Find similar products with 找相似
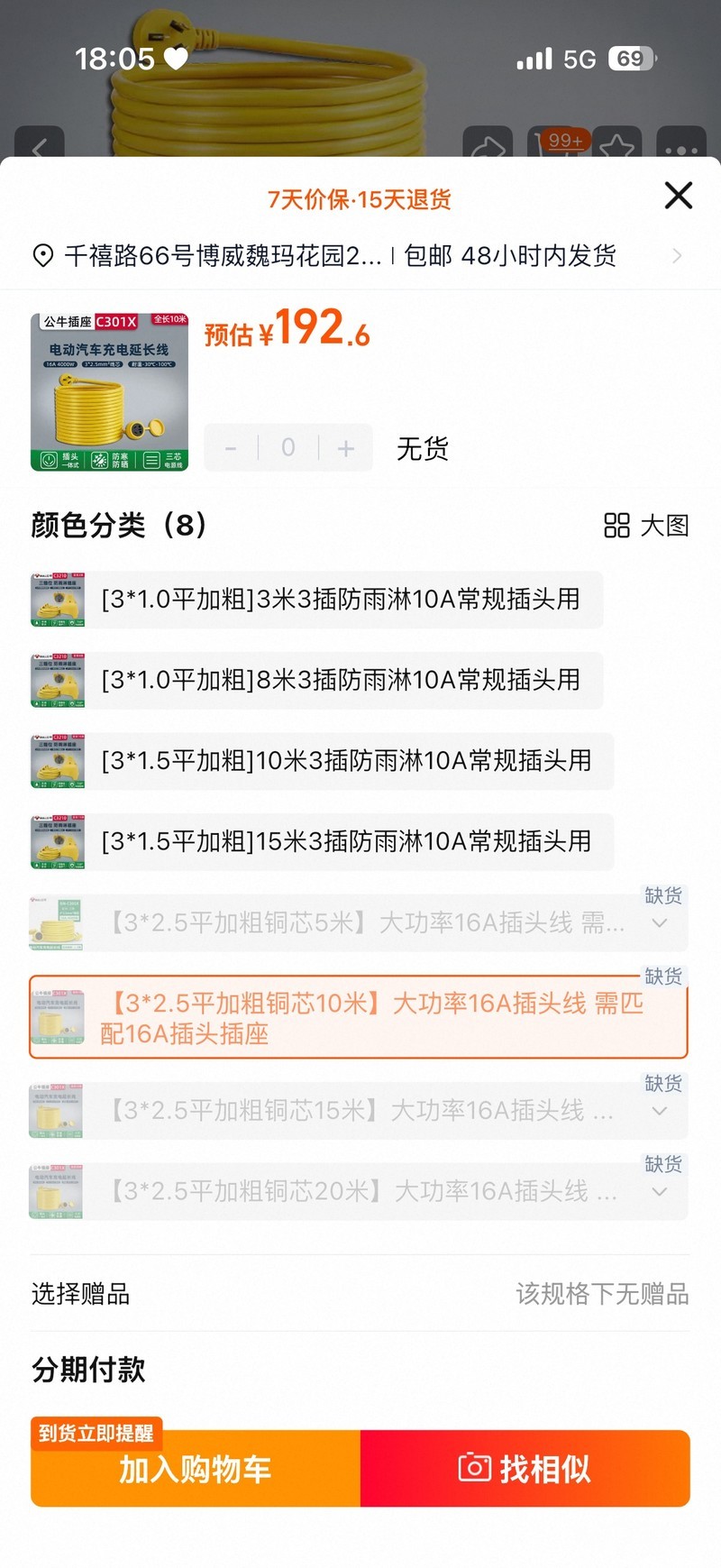 525,1469
